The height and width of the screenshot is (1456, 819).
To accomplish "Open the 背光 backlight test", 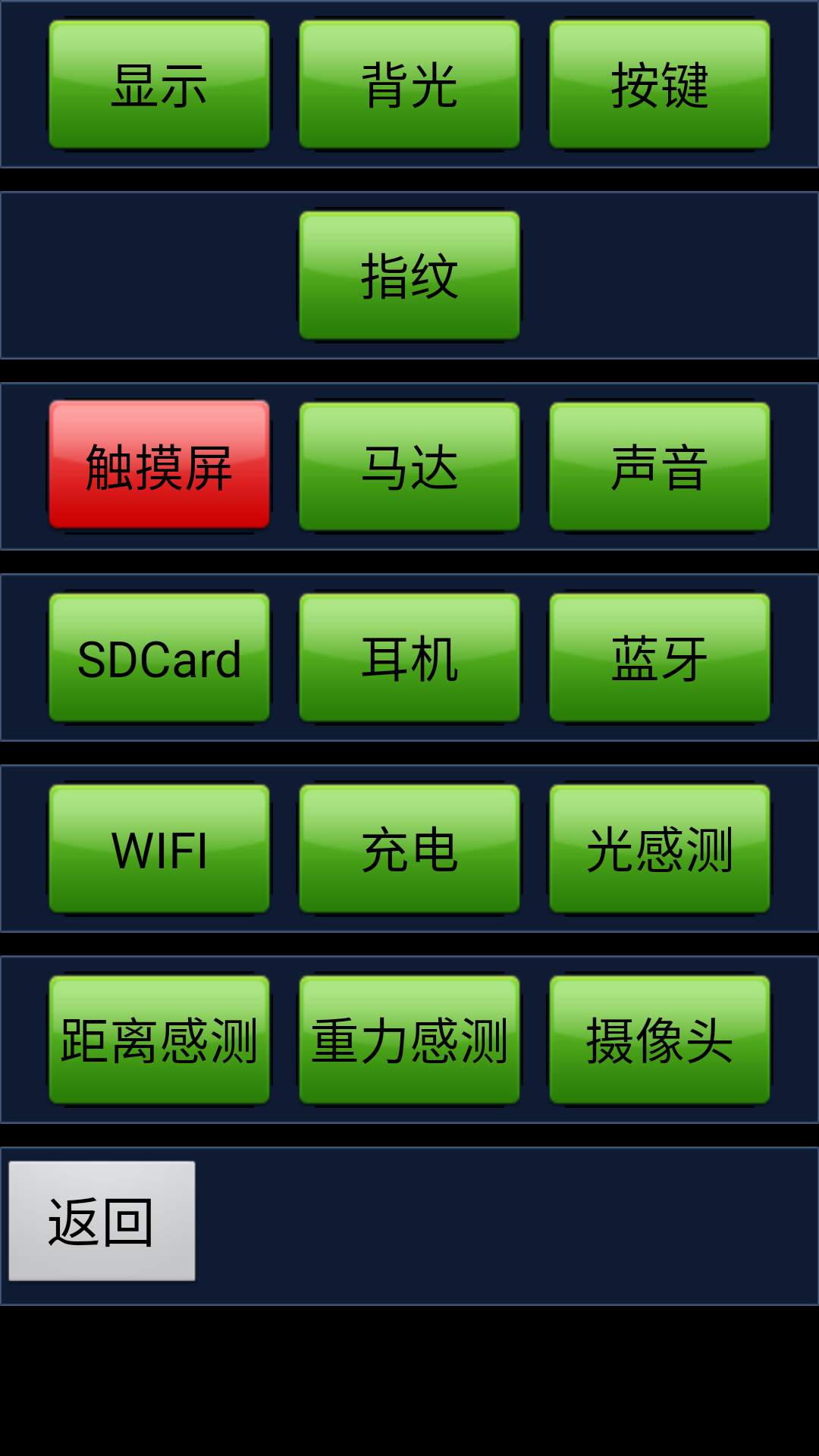I will tap(409, 84).
